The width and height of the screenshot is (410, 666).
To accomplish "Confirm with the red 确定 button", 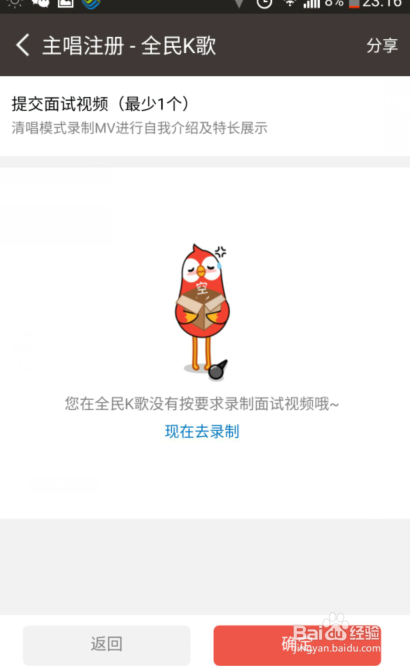I will tap(297, 644).
